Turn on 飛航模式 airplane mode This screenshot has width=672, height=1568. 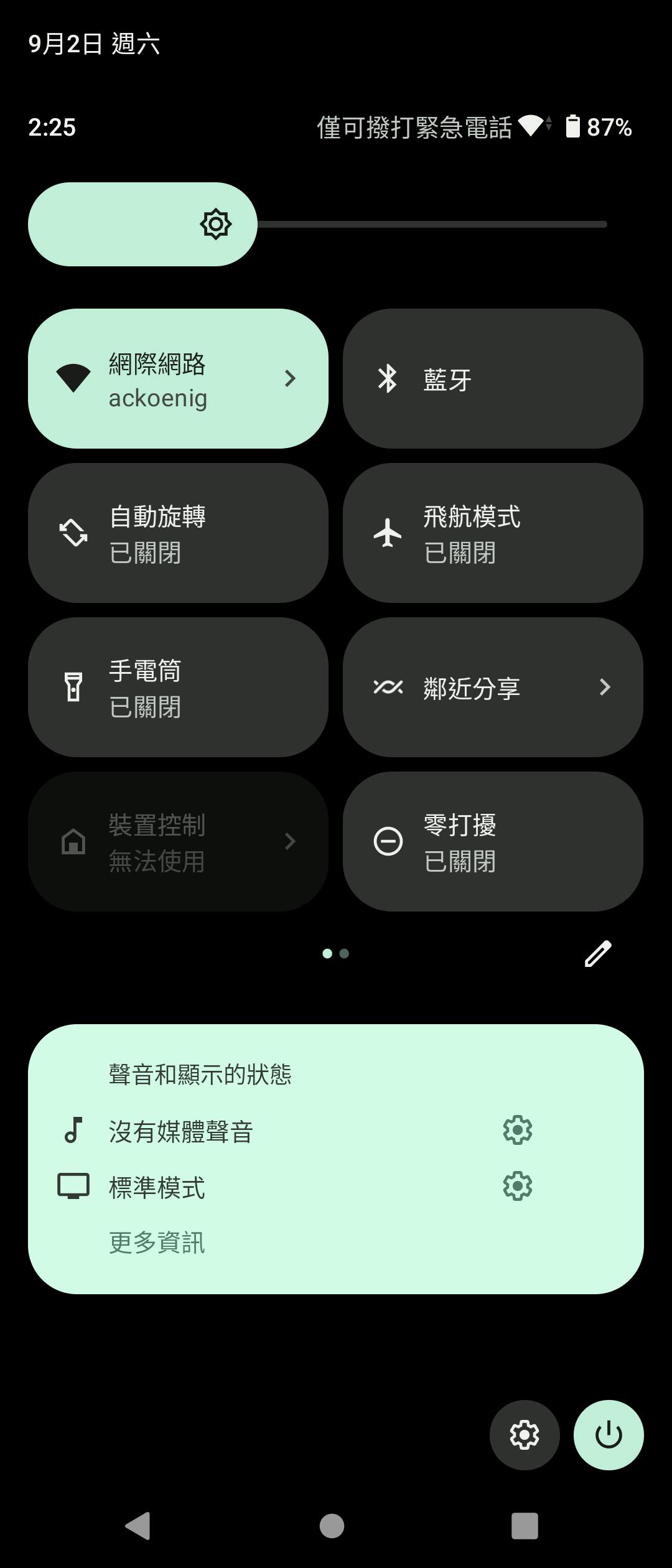pyautogui.click(x=492, y=533)
